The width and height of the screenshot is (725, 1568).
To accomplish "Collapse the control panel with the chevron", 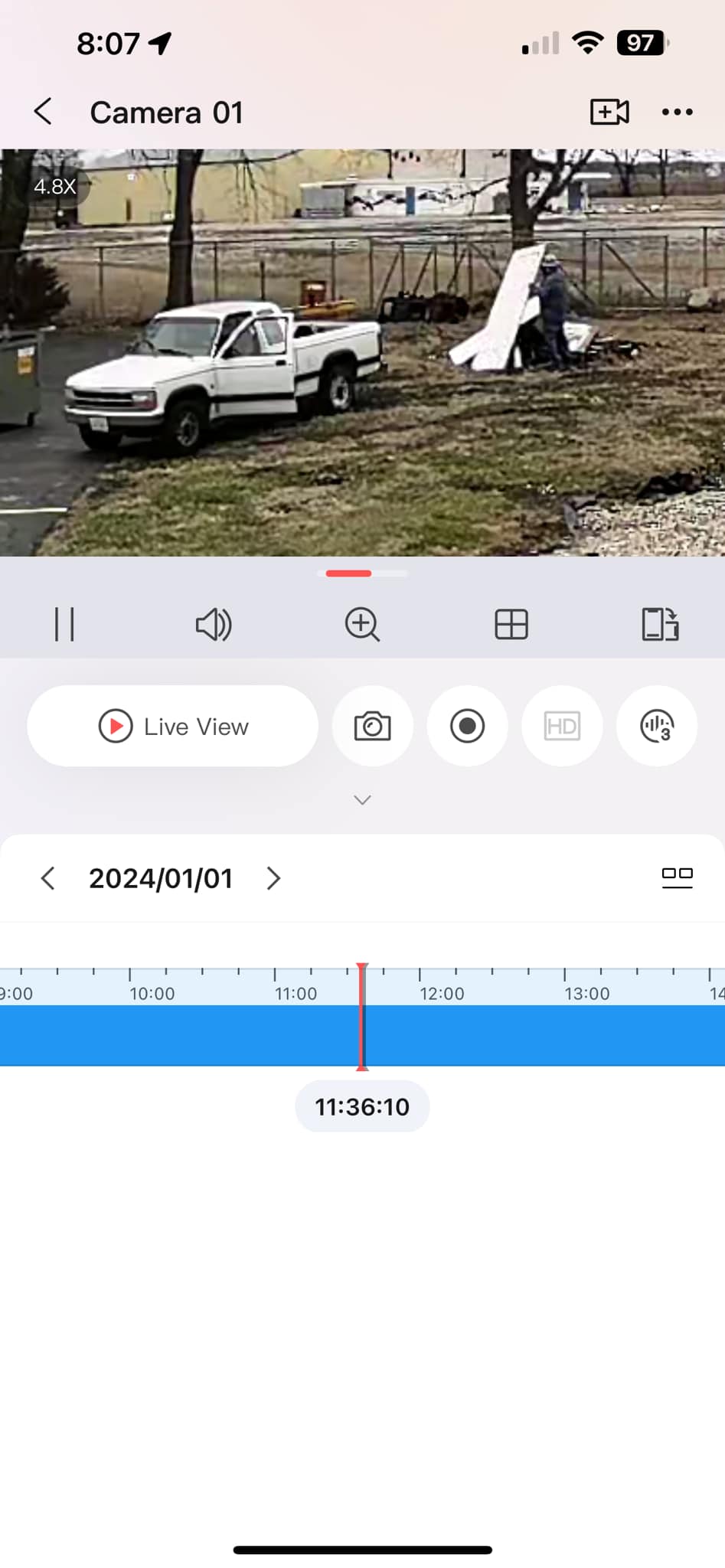I will tap(362, 800).
